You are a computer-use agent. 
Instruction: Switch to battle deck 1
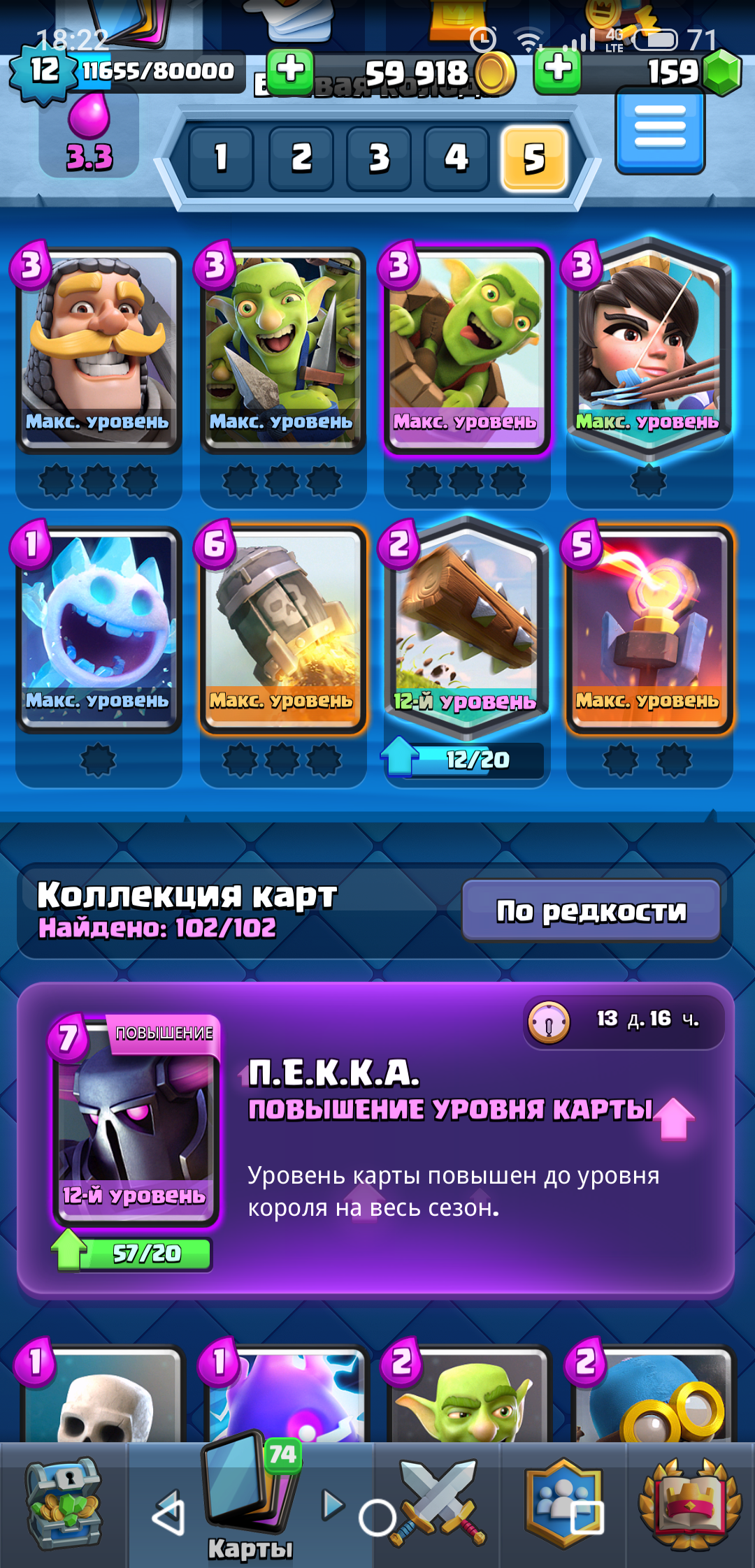(221, 158)
